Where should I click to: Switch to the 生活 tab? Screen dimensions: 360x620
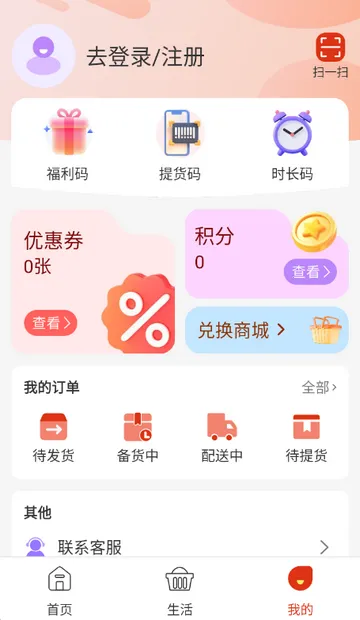point(180,590)
